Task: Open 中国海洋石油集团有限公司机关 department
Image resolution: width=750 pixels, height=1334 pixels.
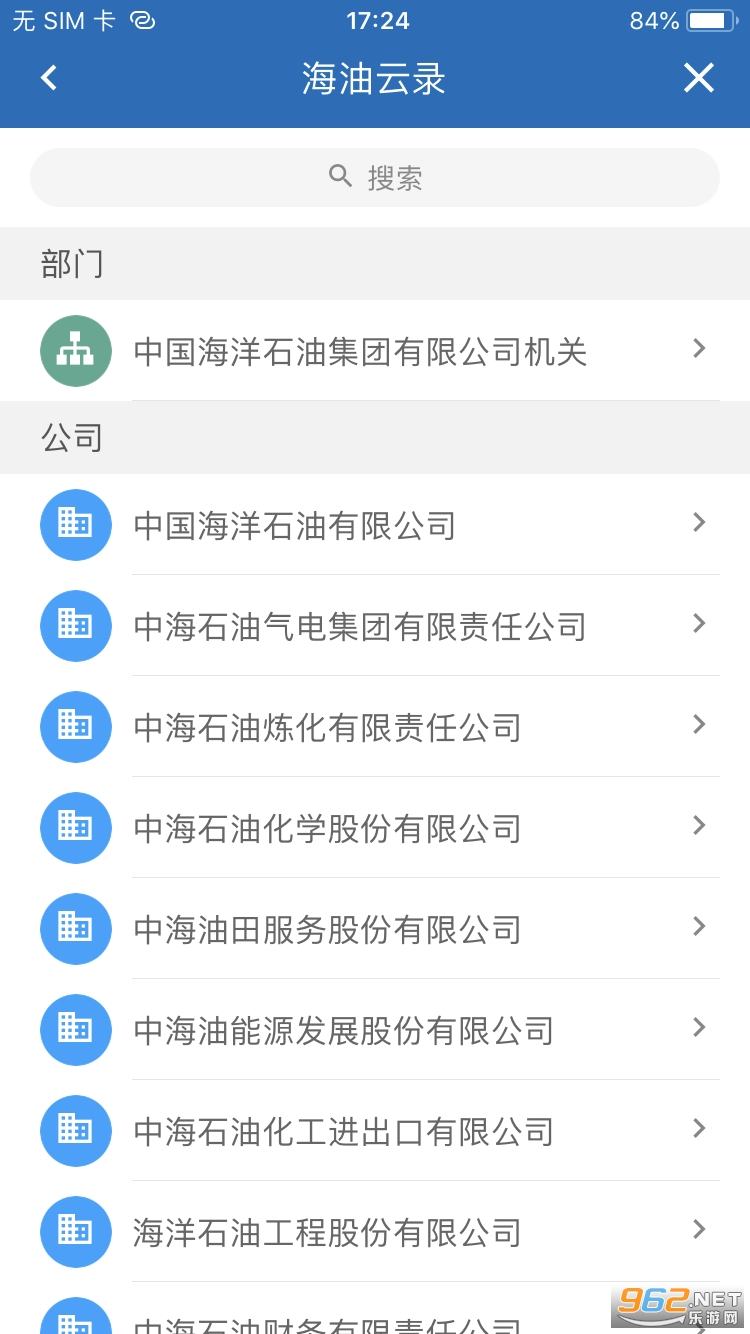Action: coord(375,351)
